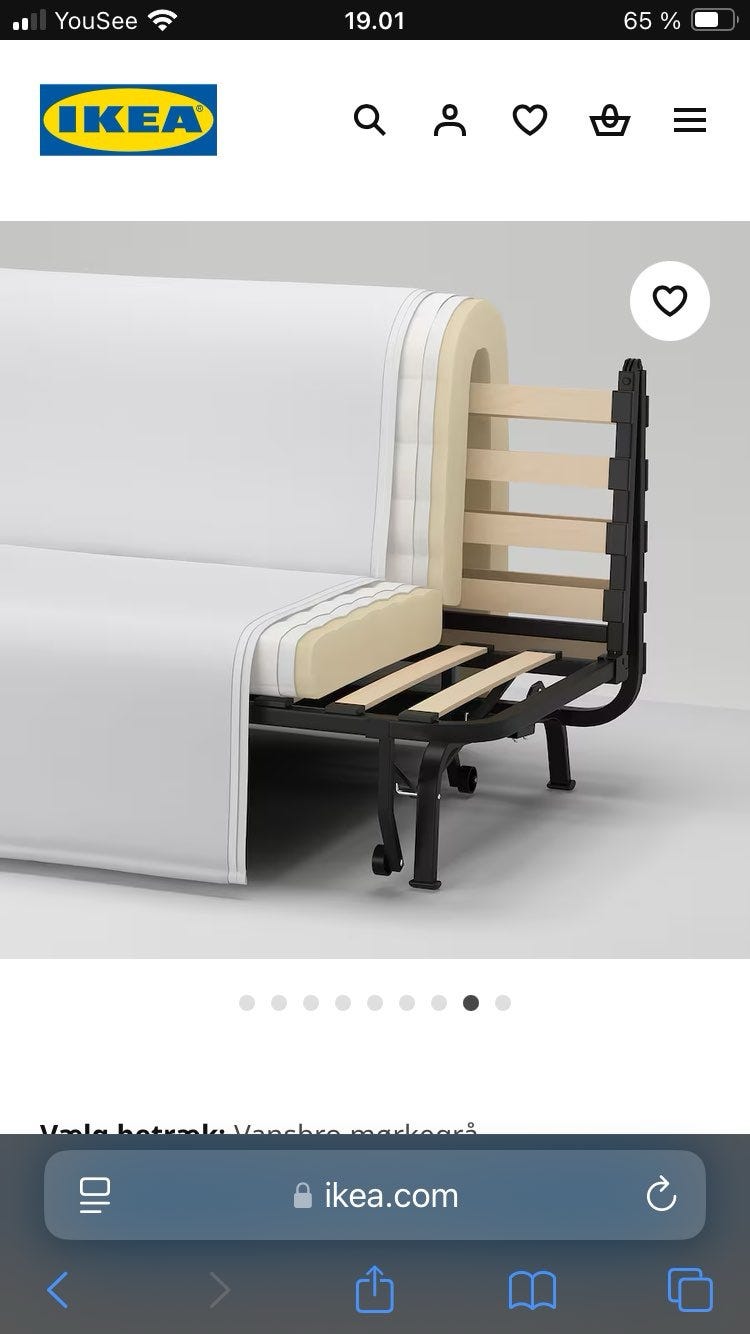Open the favourites heart in header
The image size is (750, 1334).
click(x=530, y=121)
